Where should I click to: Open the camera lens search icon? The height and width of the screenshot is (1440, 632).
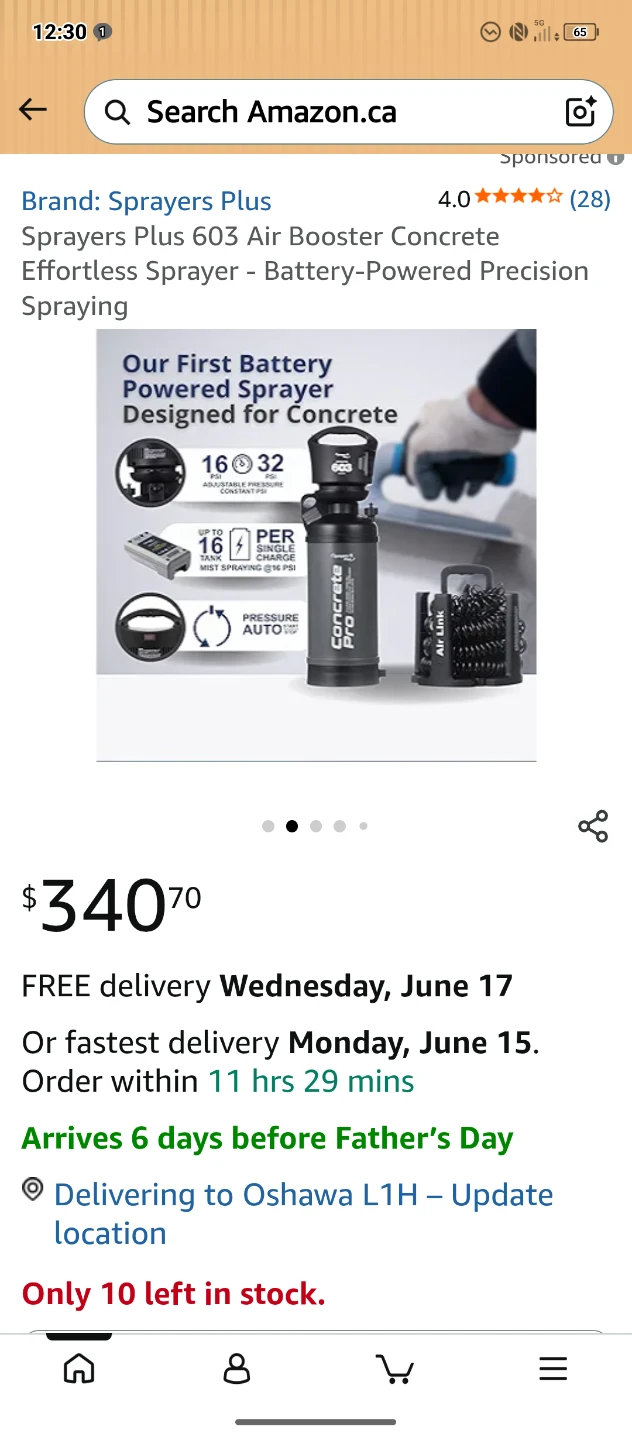coord(581,112)
